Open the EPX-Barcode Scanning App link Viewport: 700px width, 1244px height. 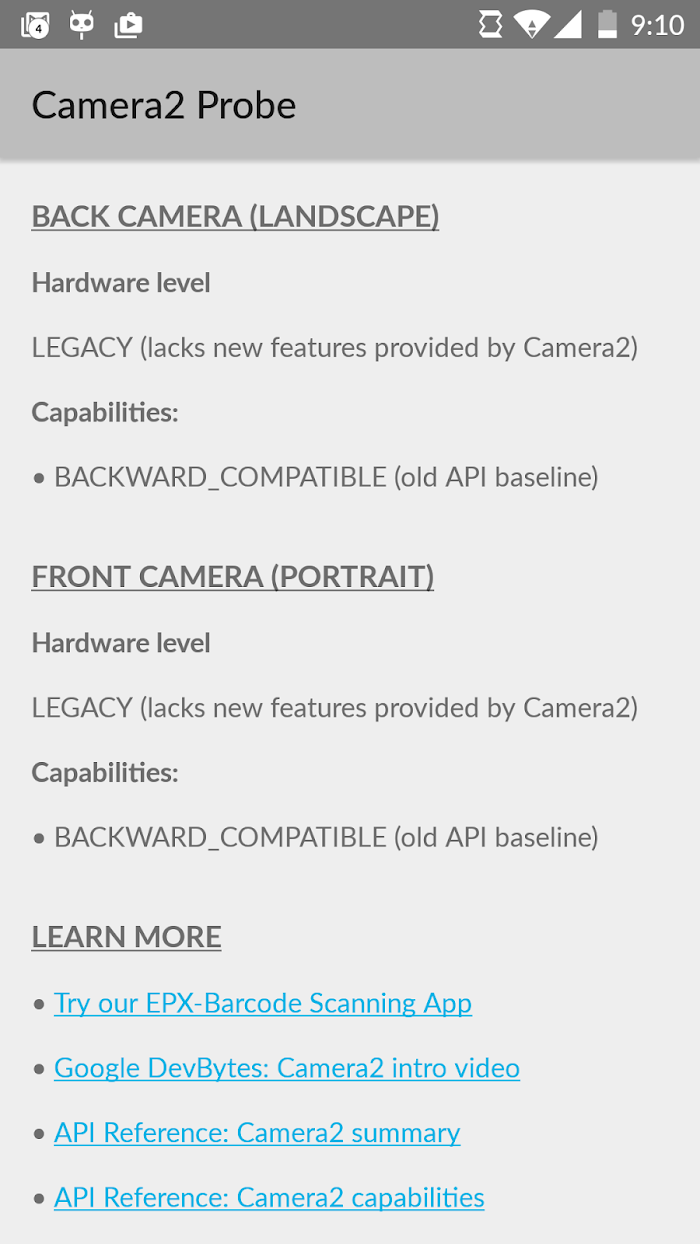tap(262, 1003)
